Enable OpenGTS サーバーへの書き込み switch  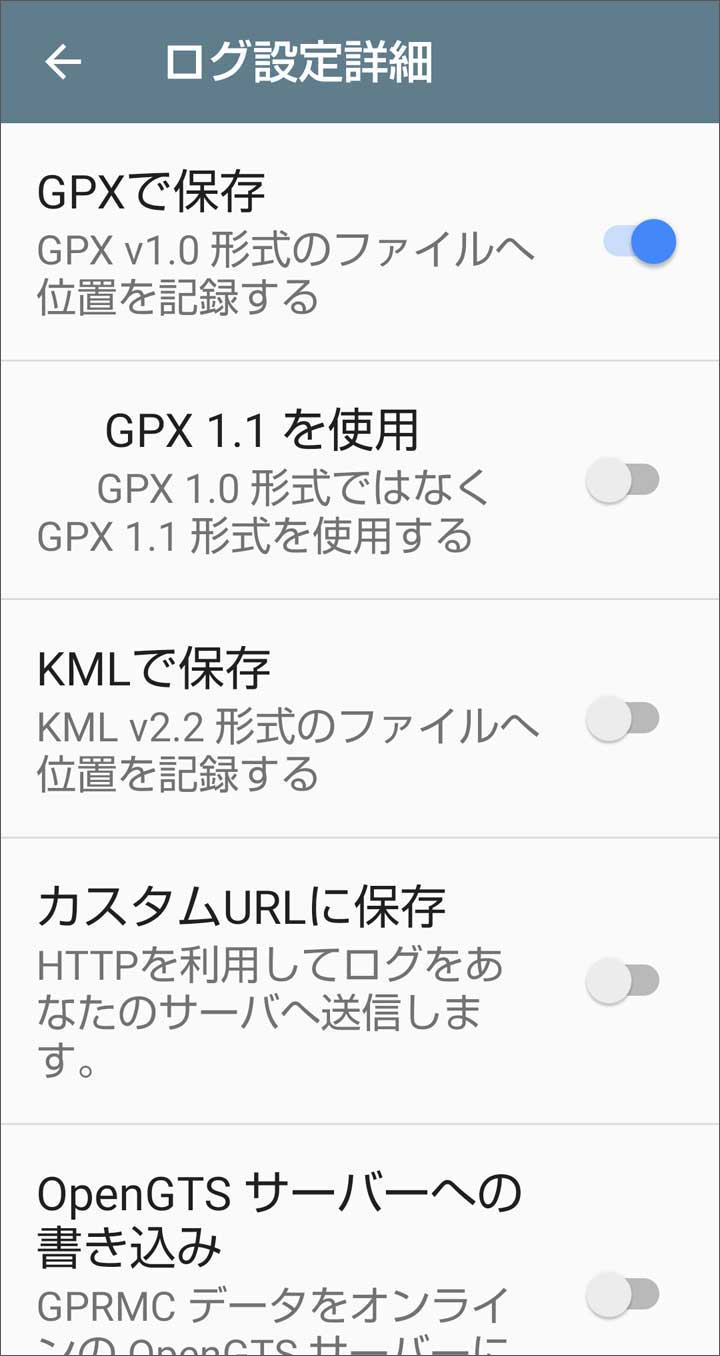622,1295
